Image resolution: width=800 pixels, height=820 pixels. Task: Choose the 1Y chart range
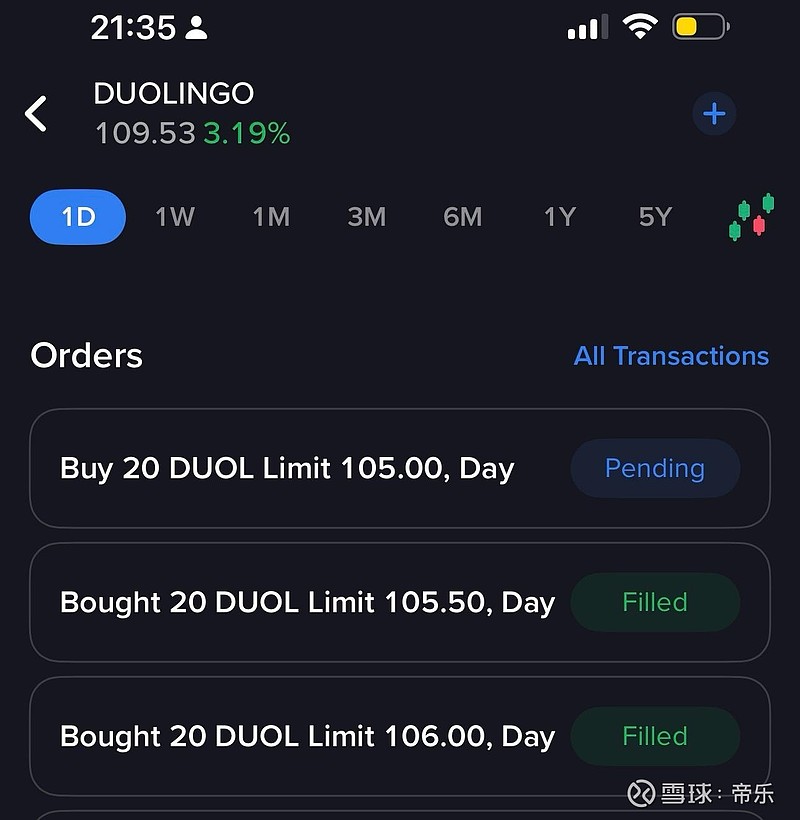pos(559,217)
